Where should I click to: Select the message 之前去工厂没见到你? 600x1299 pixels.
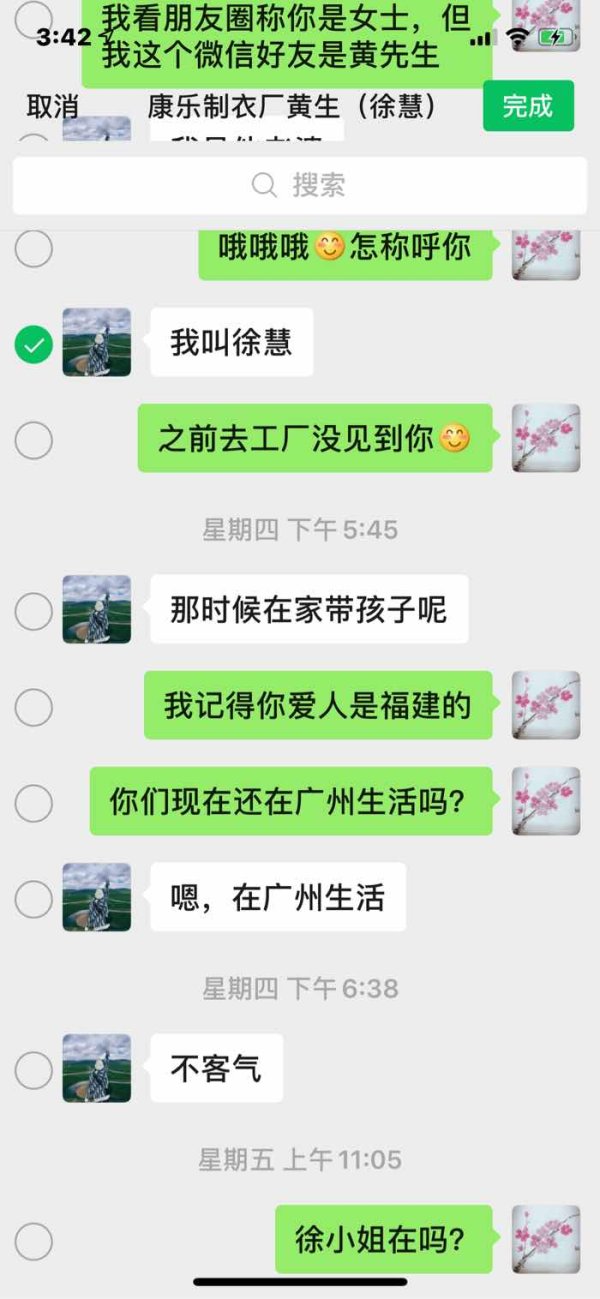[x=33, y=439]
